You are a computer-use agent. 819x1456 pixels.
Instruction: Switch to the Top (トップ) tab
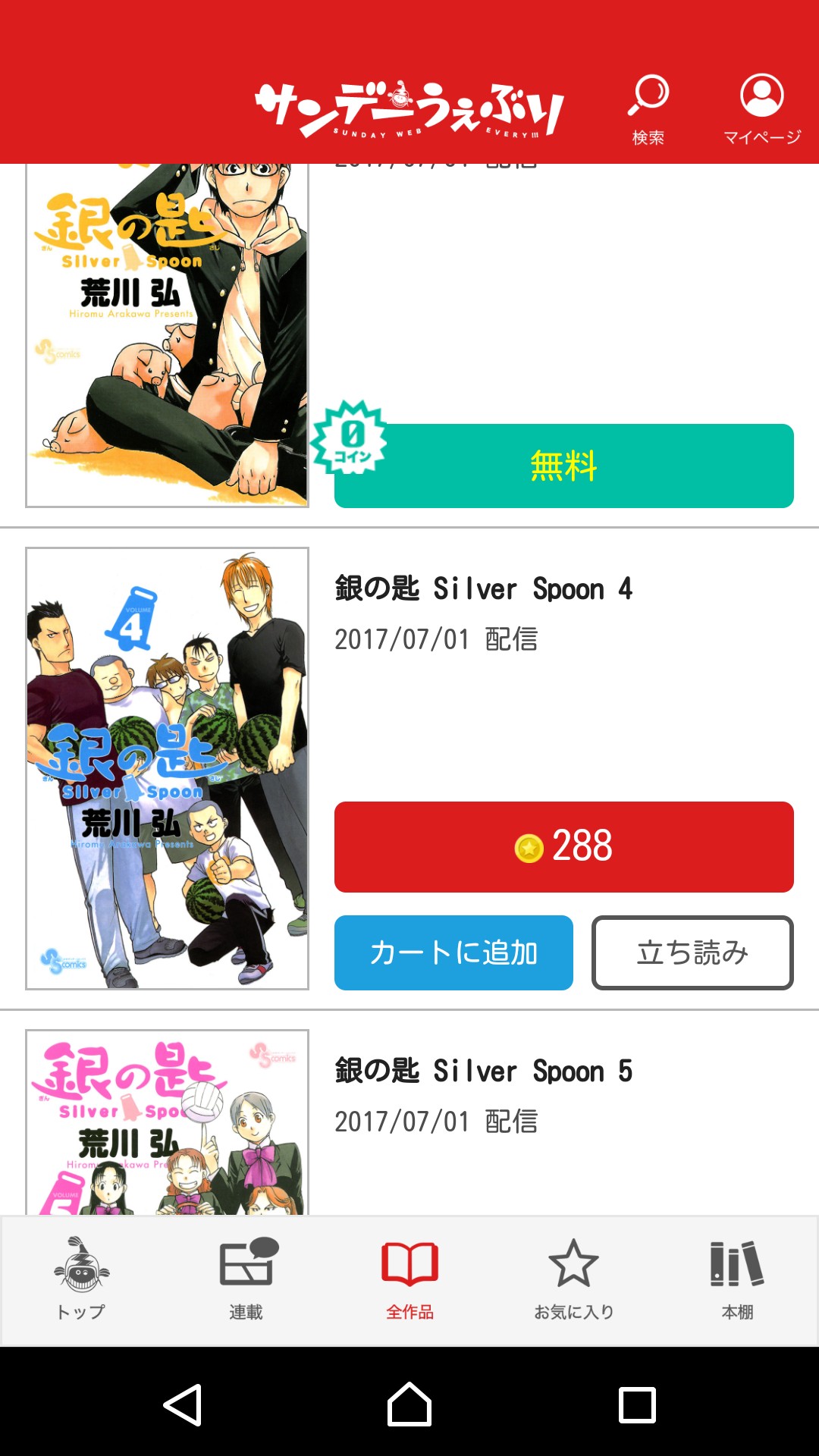[x=82, y=1280]
